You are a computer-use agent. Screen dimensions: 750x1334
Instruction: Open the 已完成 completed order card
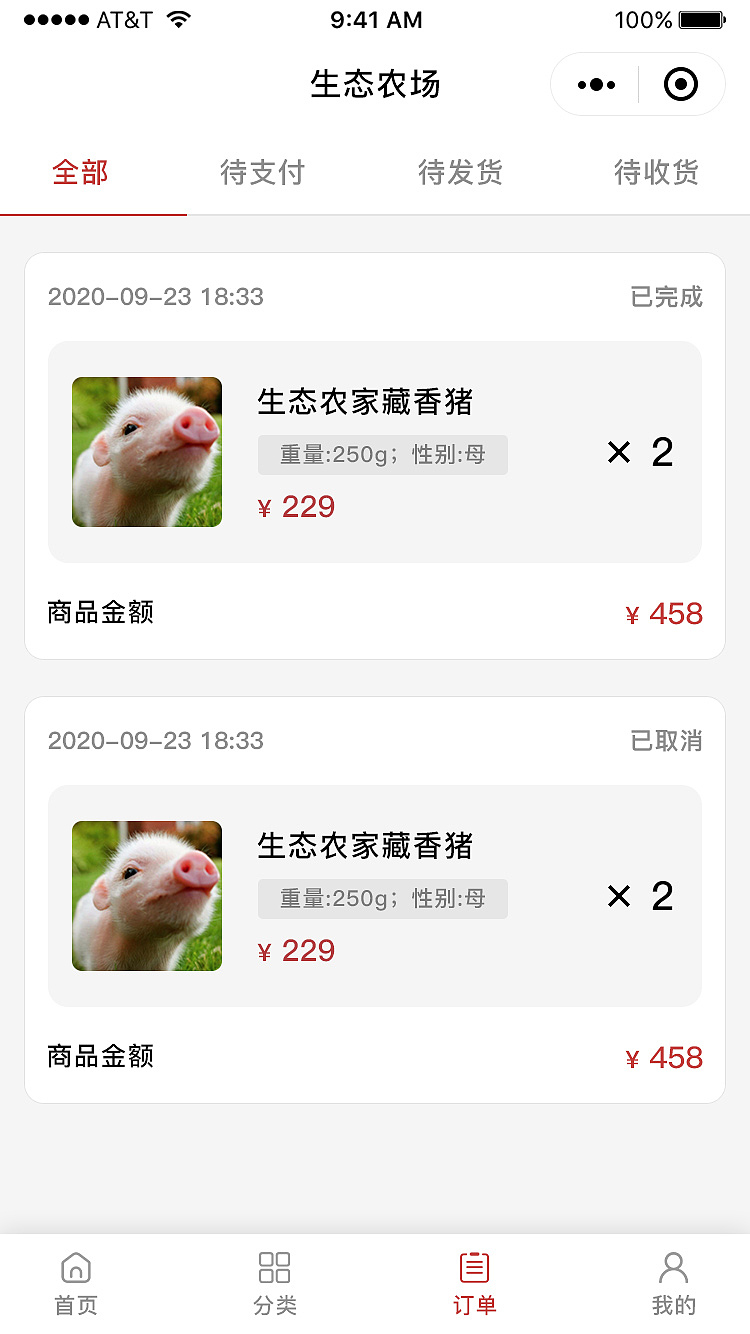[375, 455]
